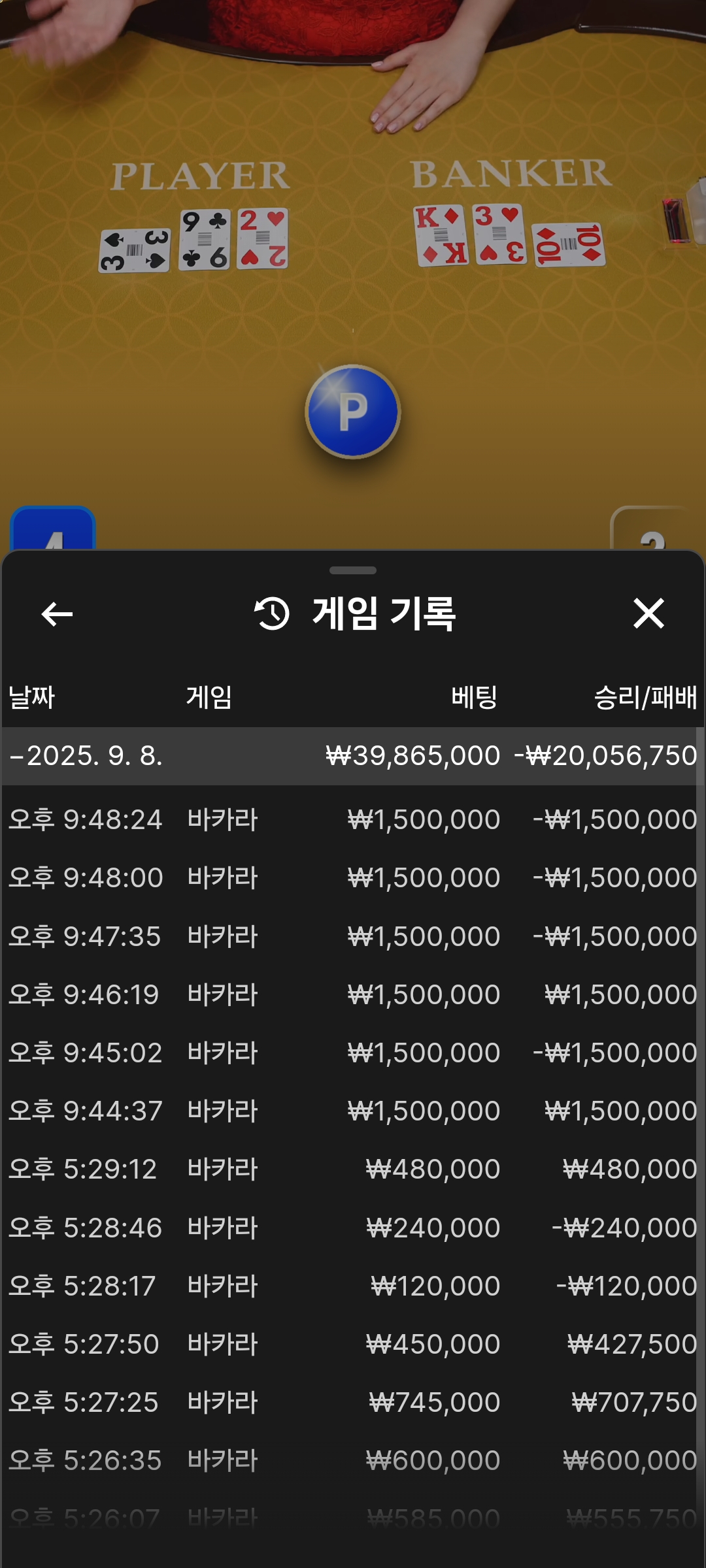The width and height of the screenshot is (706, 1568).
Task: Tap the sheet drag handle
Action: [353, 570]
